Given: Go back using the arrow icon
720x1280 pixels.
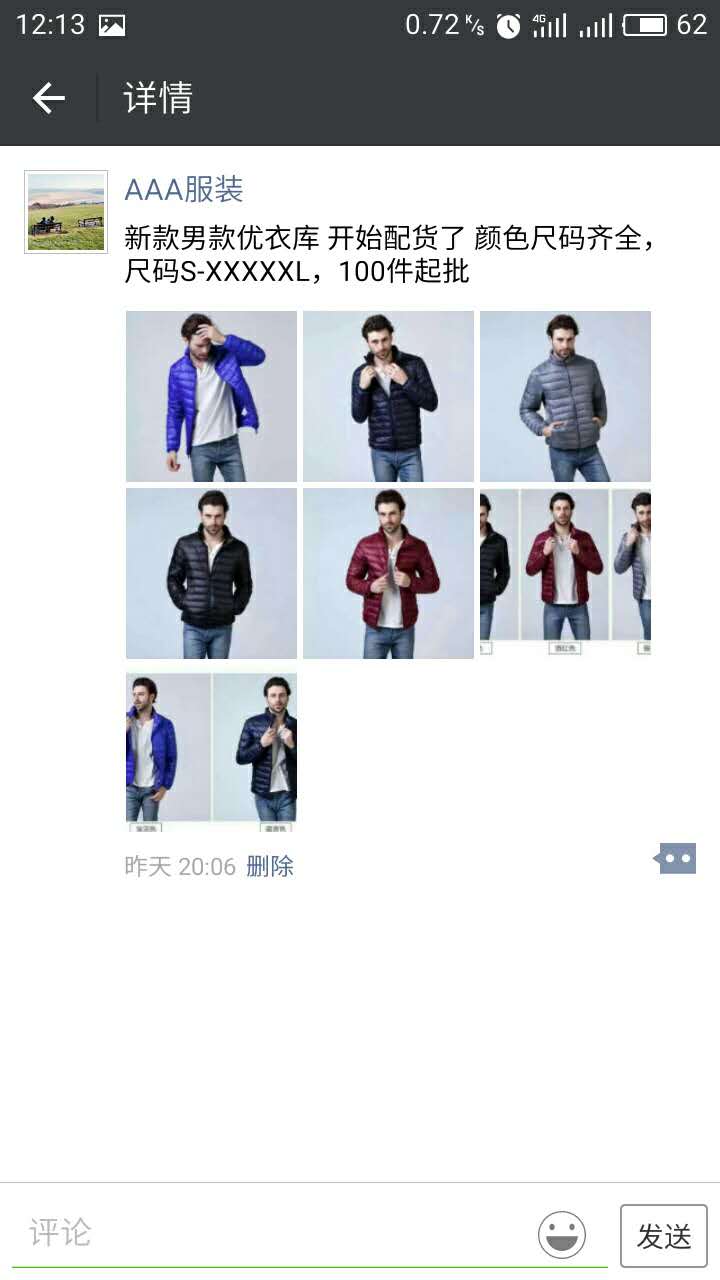Looking at the screenshot, I should [x=49, y=98].
